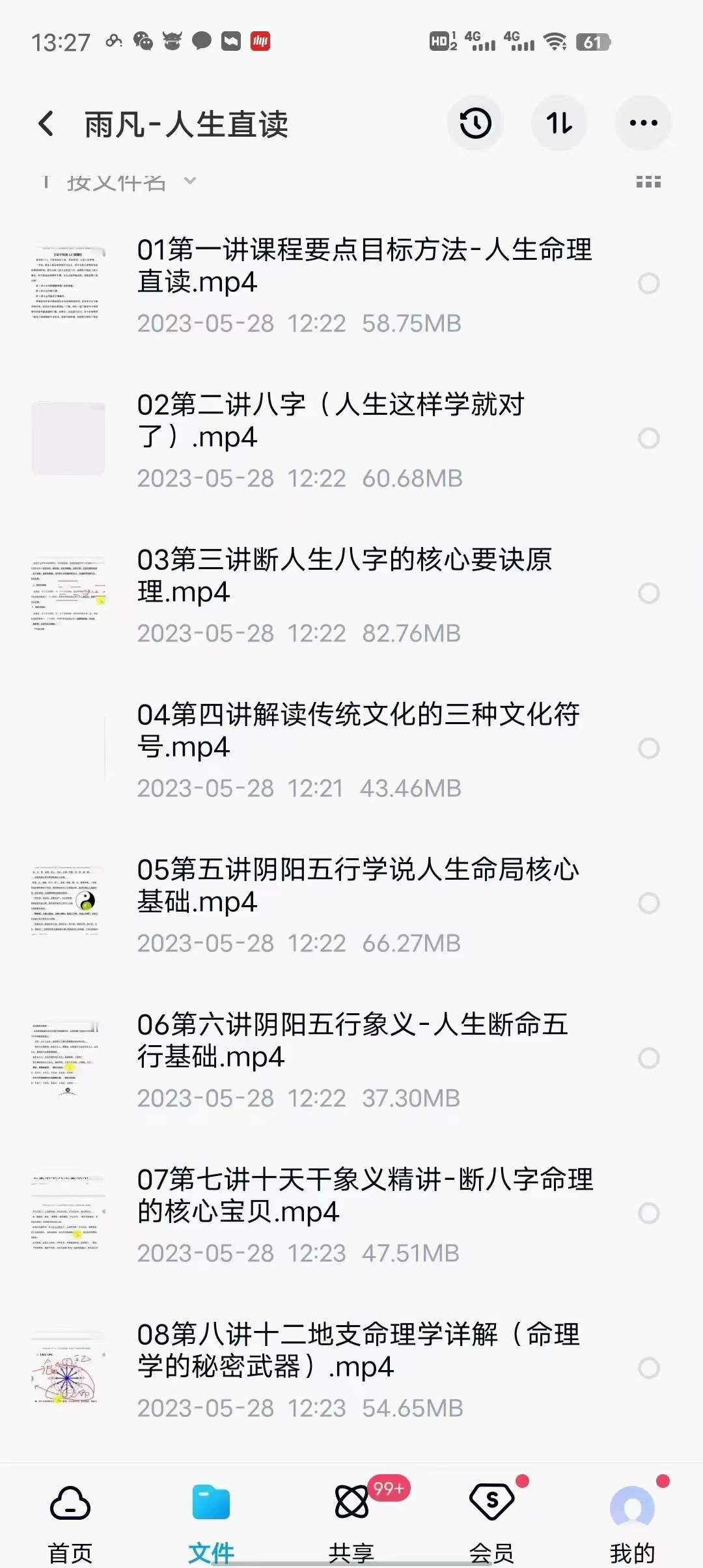Open the transfer history clock icon
703x1568 pixels.
(x=475, y=122)
